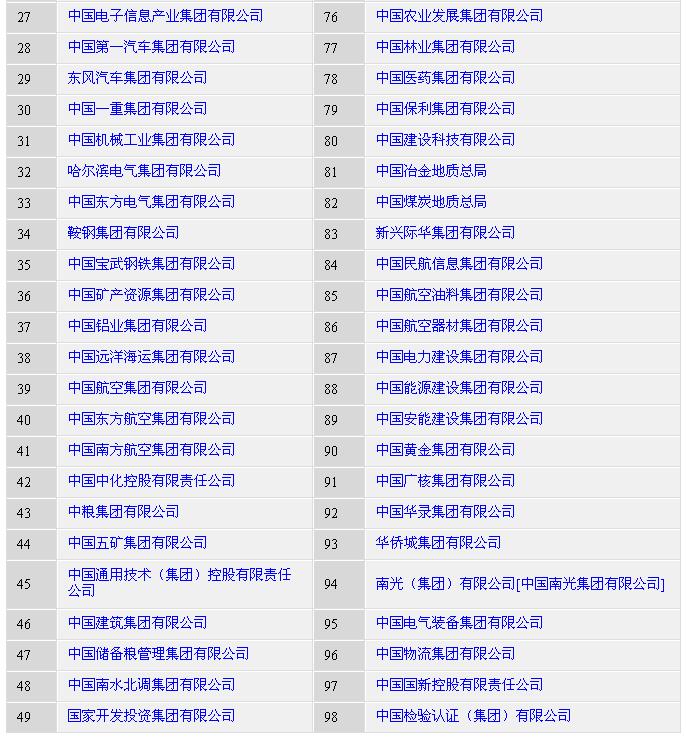Tap the 中国民航信息集团有限公司 link
The width and height of the screenshot is (686, 737).
[x=459, y=264]
